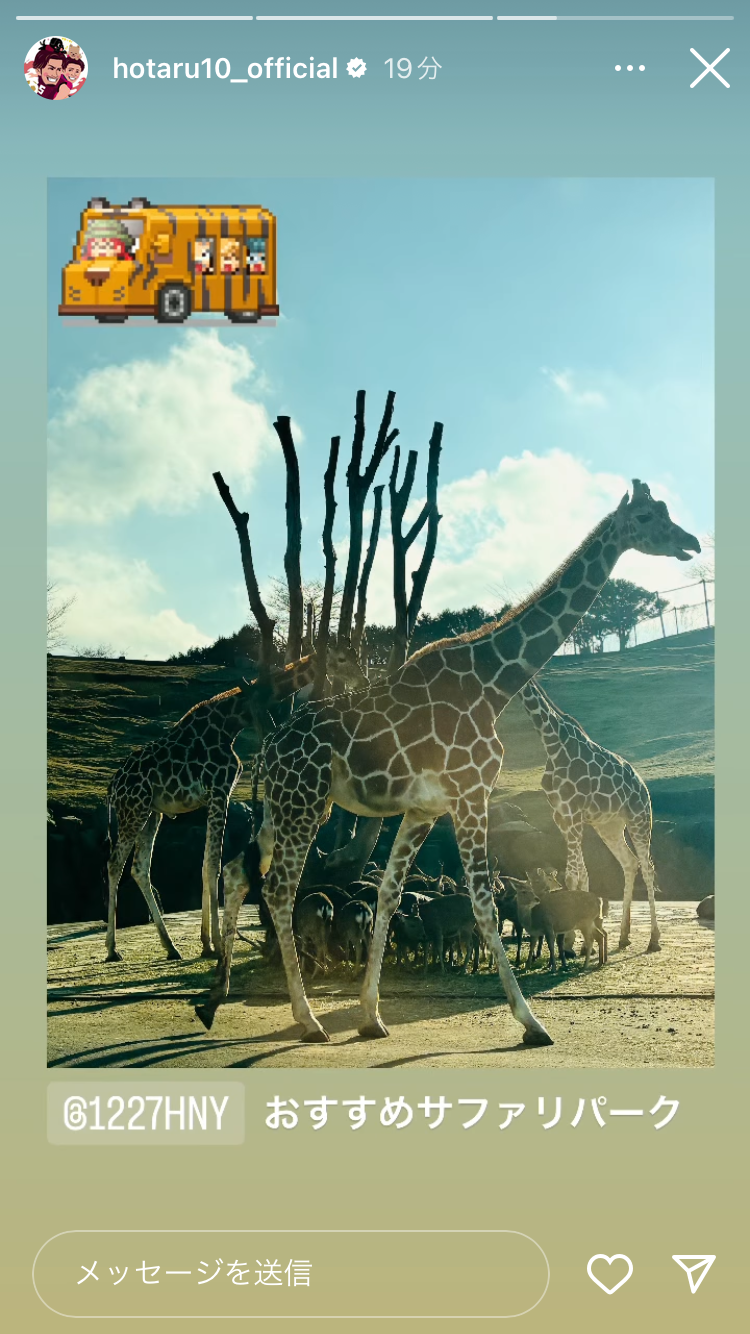Screen dimensions: 750x1334
Task: Open the @1227HNY mention sticker
Action: pos(146,1113)
